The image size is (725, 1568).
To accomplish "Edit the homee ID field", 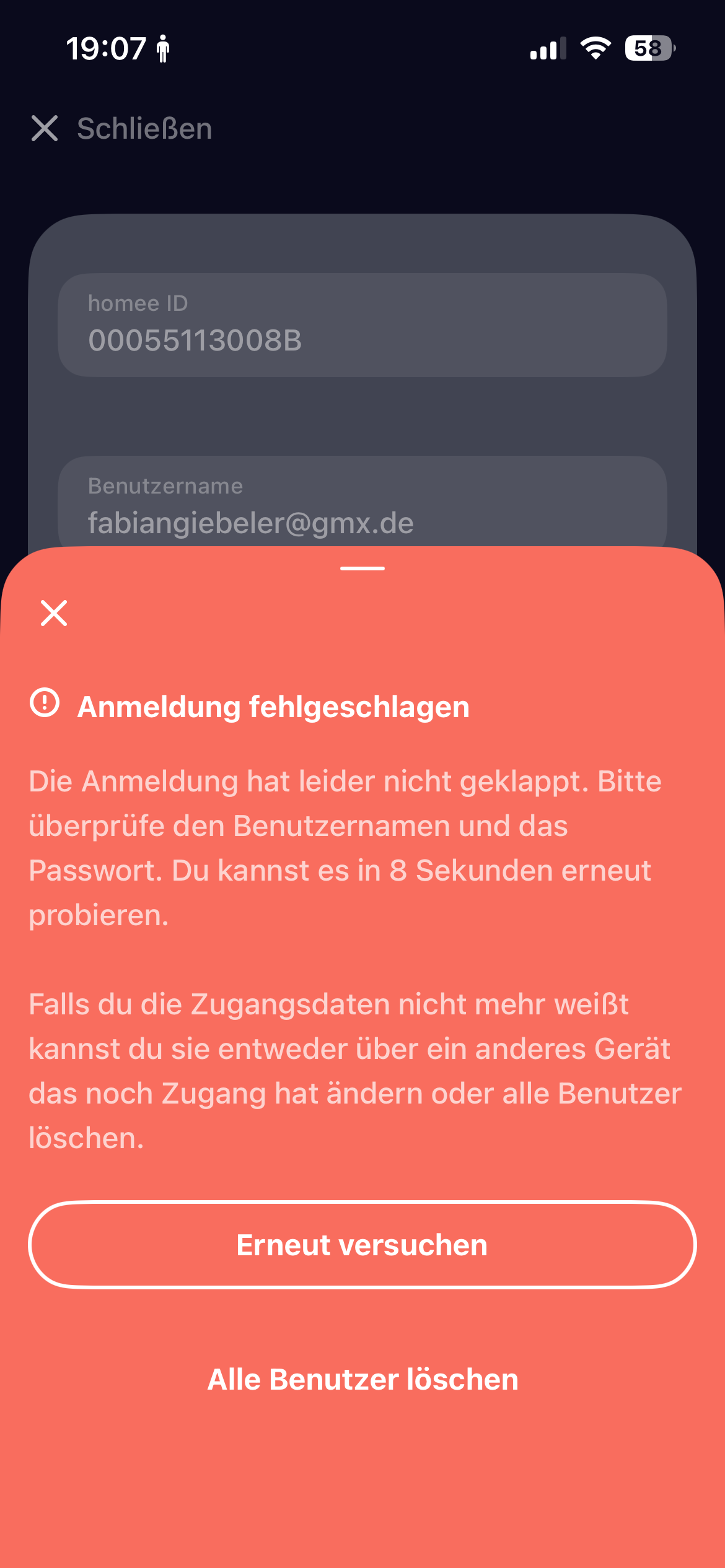I will tap(362, 326).
